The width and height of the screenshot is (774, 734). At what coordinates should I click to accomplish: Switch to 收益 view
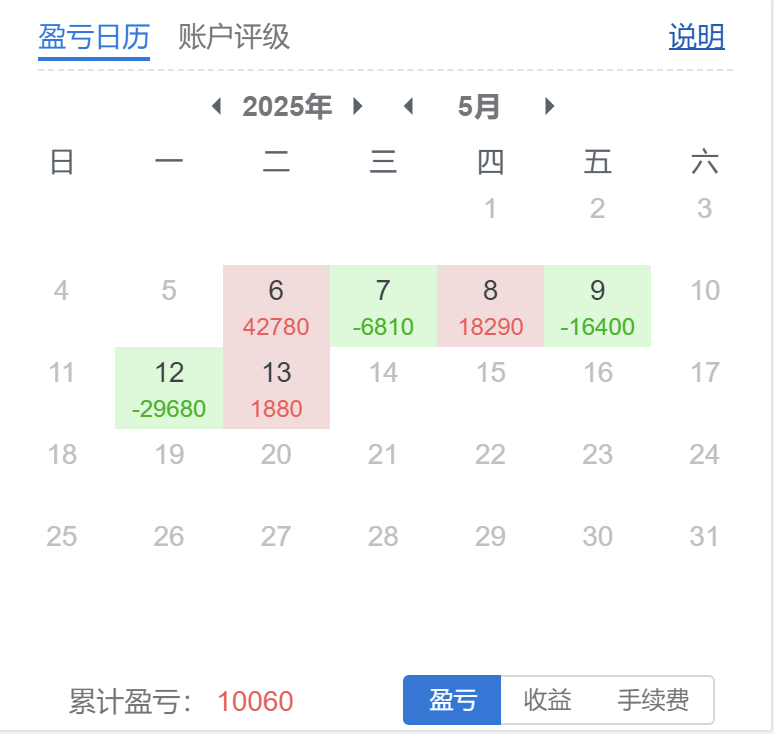point(548,700)
